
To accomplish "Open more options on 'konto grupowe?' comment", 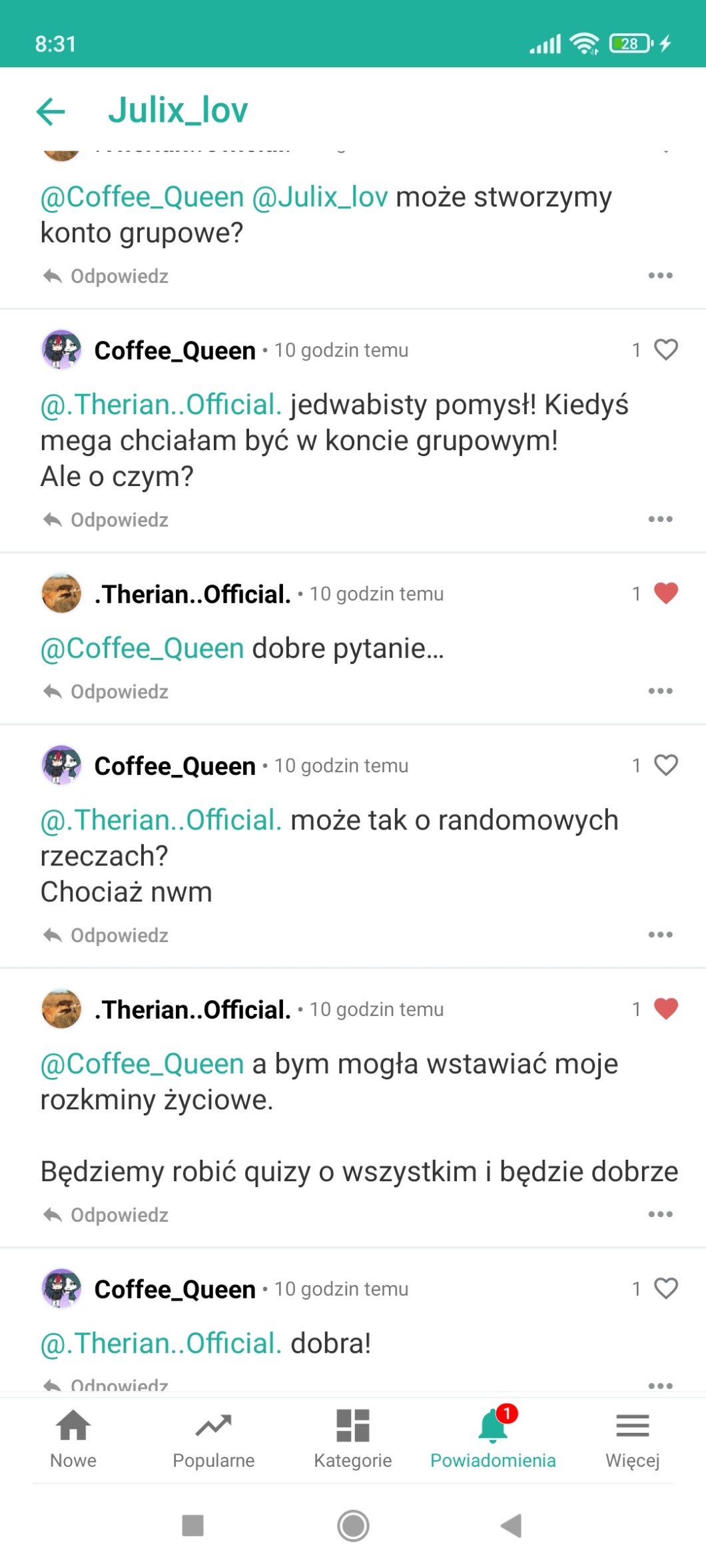I will 660,276.
